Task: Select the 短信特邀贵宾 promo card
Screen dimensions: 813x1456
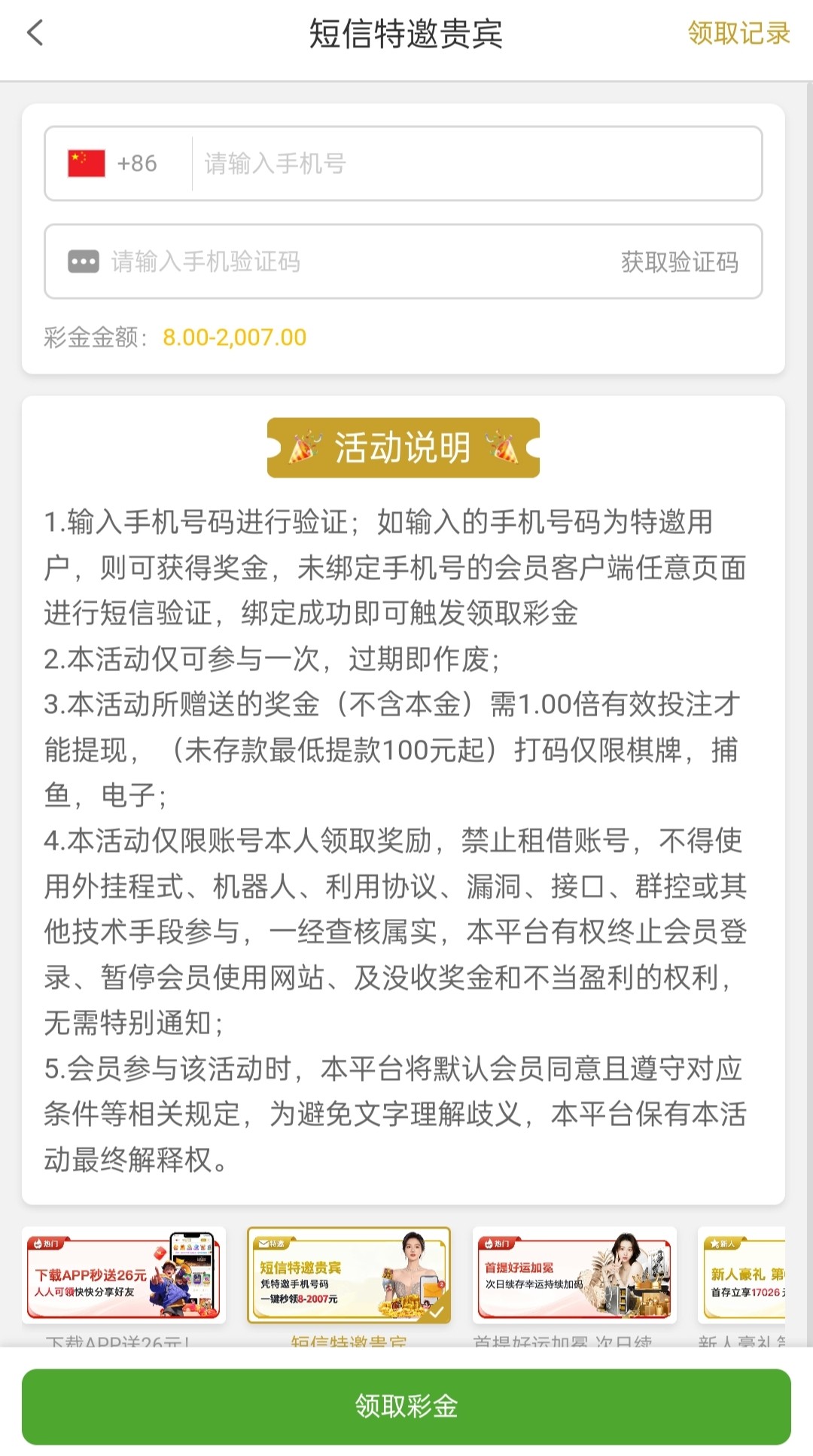Action: [349, 1275]
